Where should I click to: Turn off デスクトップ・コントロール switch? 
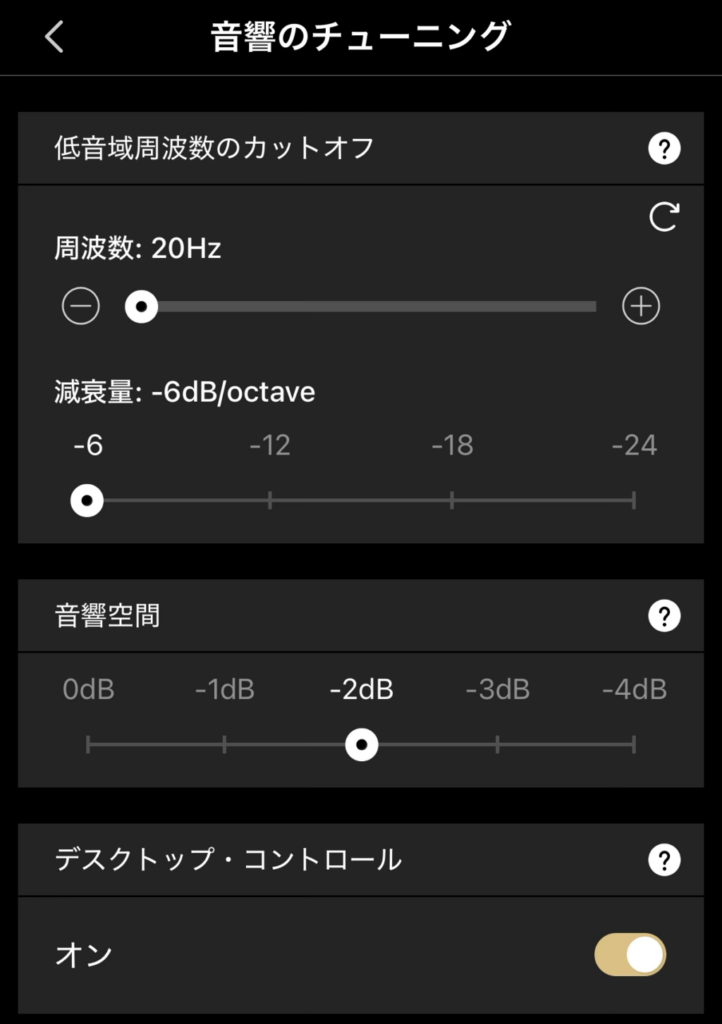point(630,955)
